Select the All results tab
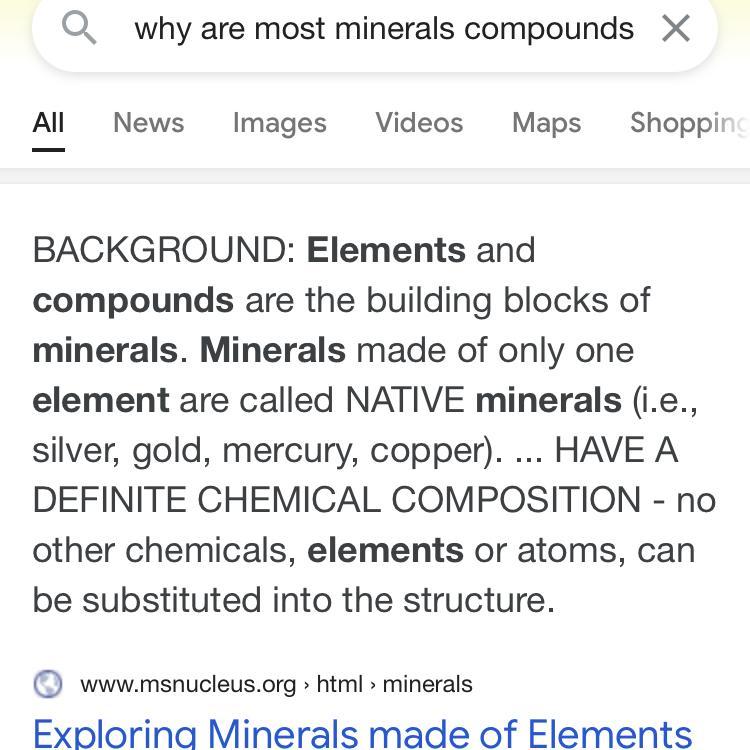 [48, 123]
